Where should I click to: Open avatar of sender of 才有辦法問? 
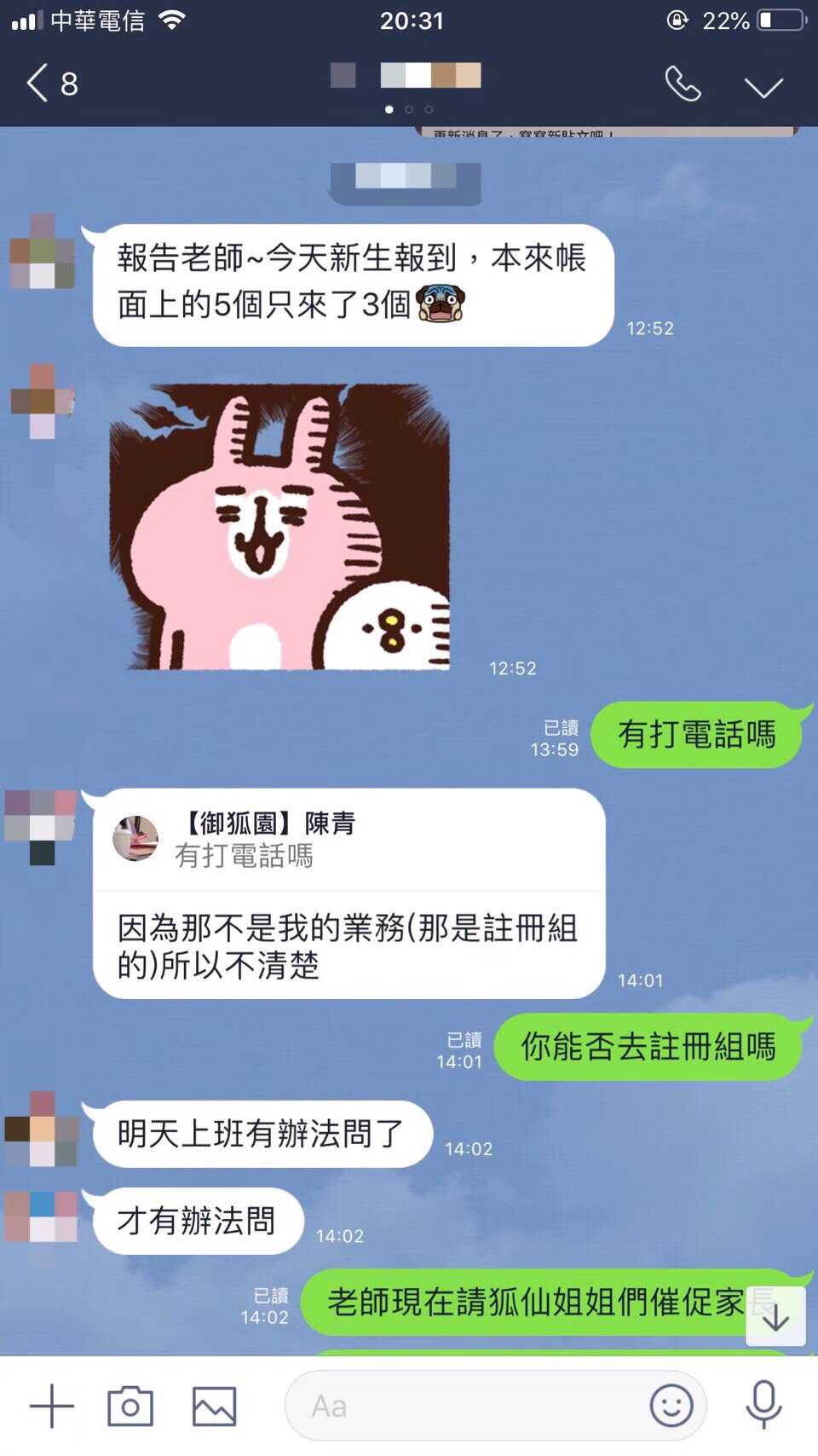click(42, 1216)
